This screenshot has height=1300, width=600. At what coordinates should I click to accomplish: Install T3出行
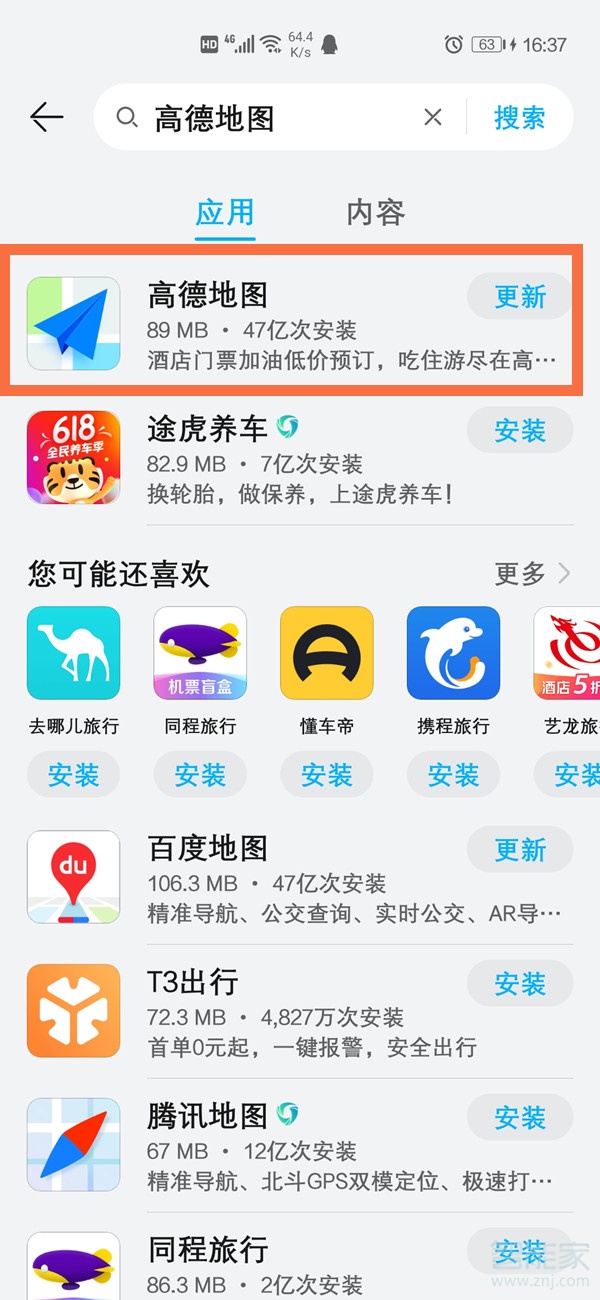(520, 984)
